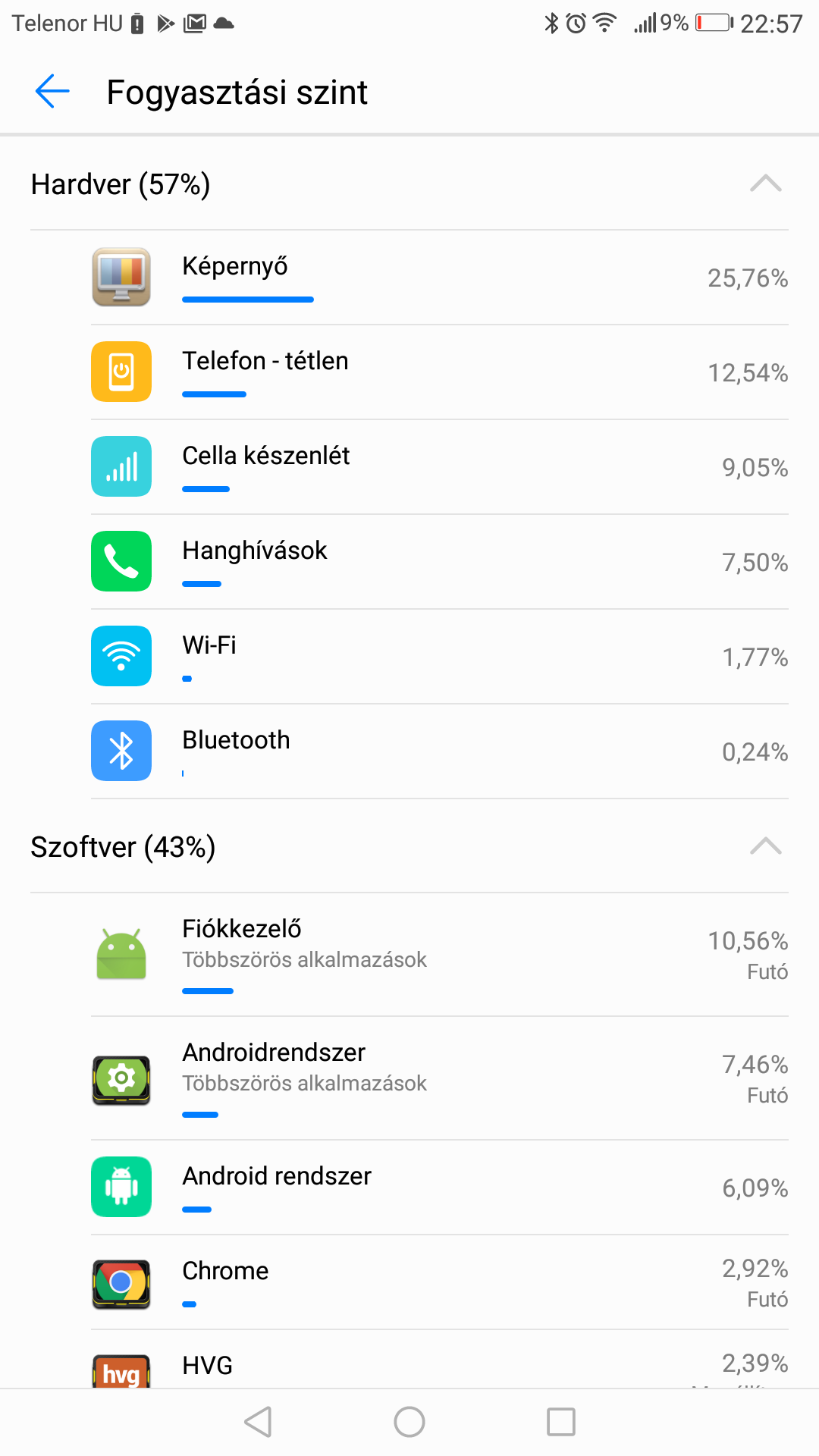The height and width of the screenshot is (1456, 819).
Task: Tap the system home button
Action: tap(409, 1422)
